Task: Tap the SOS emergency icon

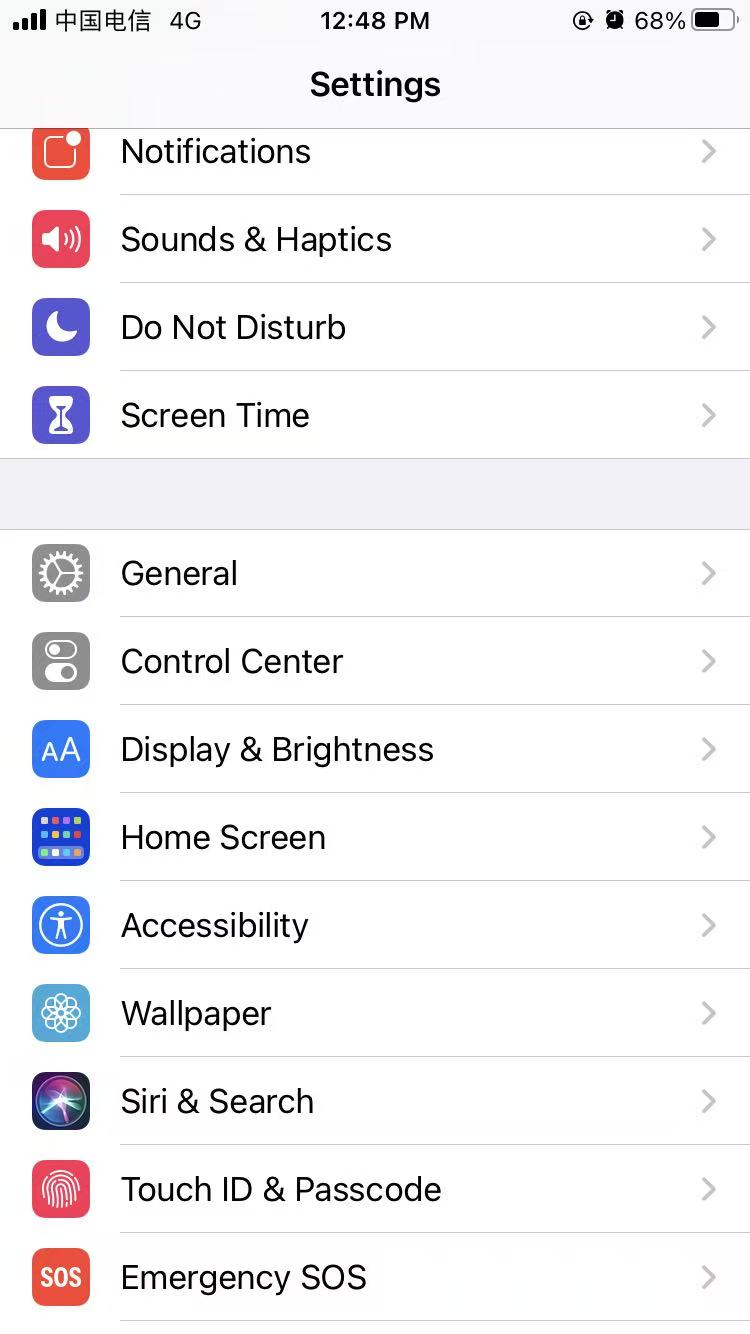Action: pyautogui.click(x=60, y=1277)
